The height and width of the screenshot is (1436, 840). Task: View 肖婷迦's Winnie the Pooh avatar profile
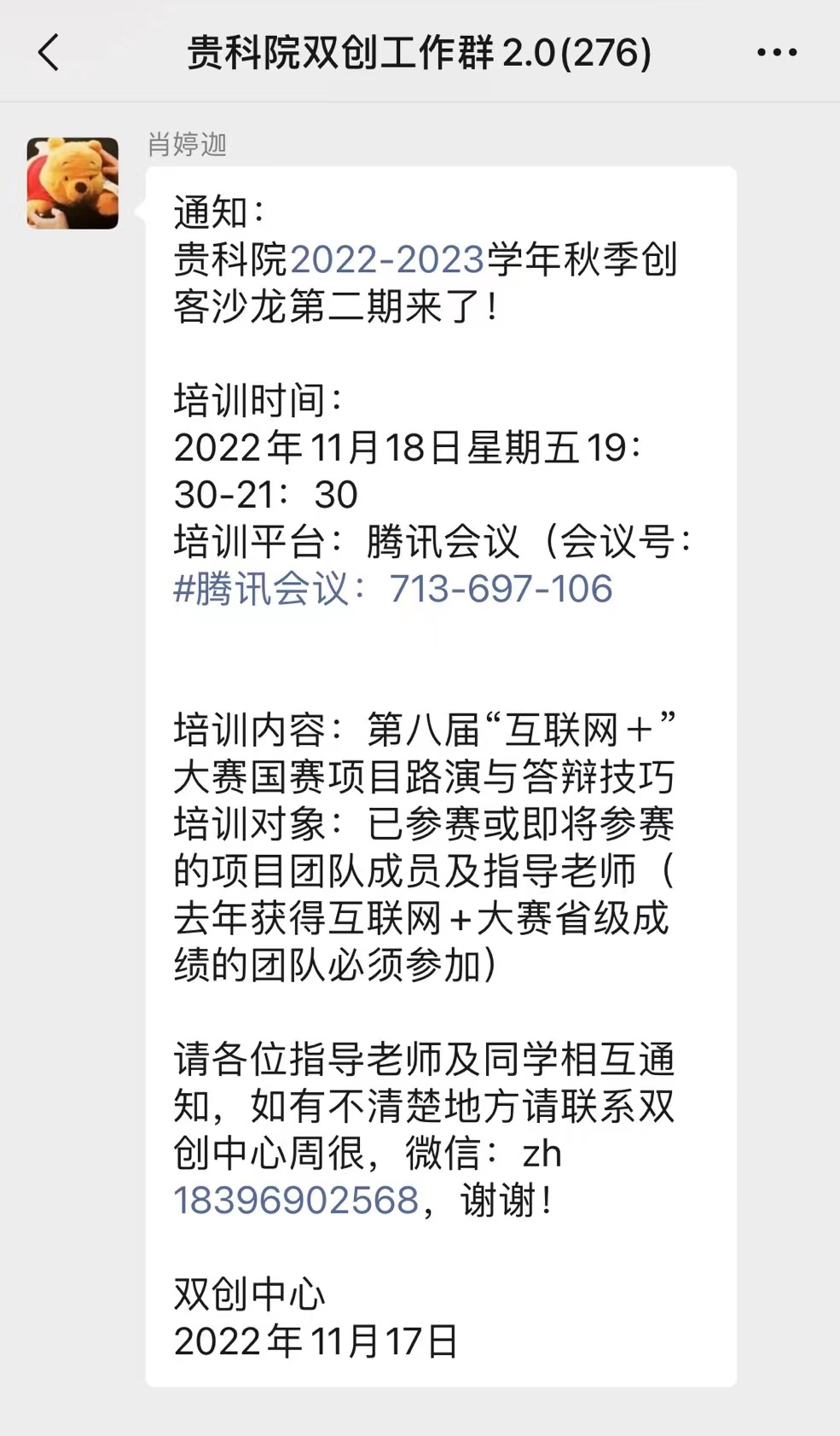click(72, 183)
